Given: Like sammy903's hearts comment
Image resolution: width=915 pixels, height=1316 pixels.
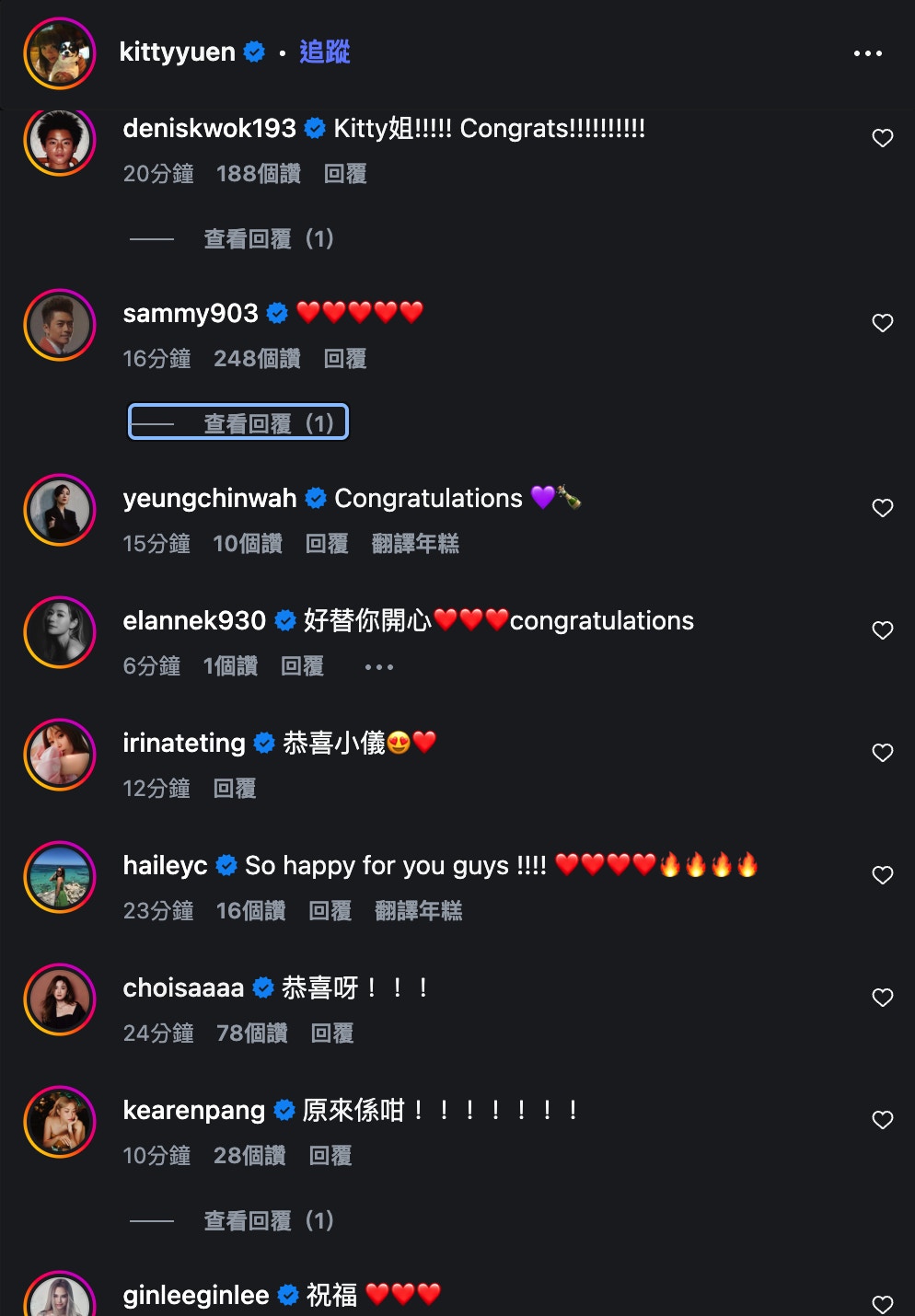Looking at the screenshot, I should click(x=882, y=323).
